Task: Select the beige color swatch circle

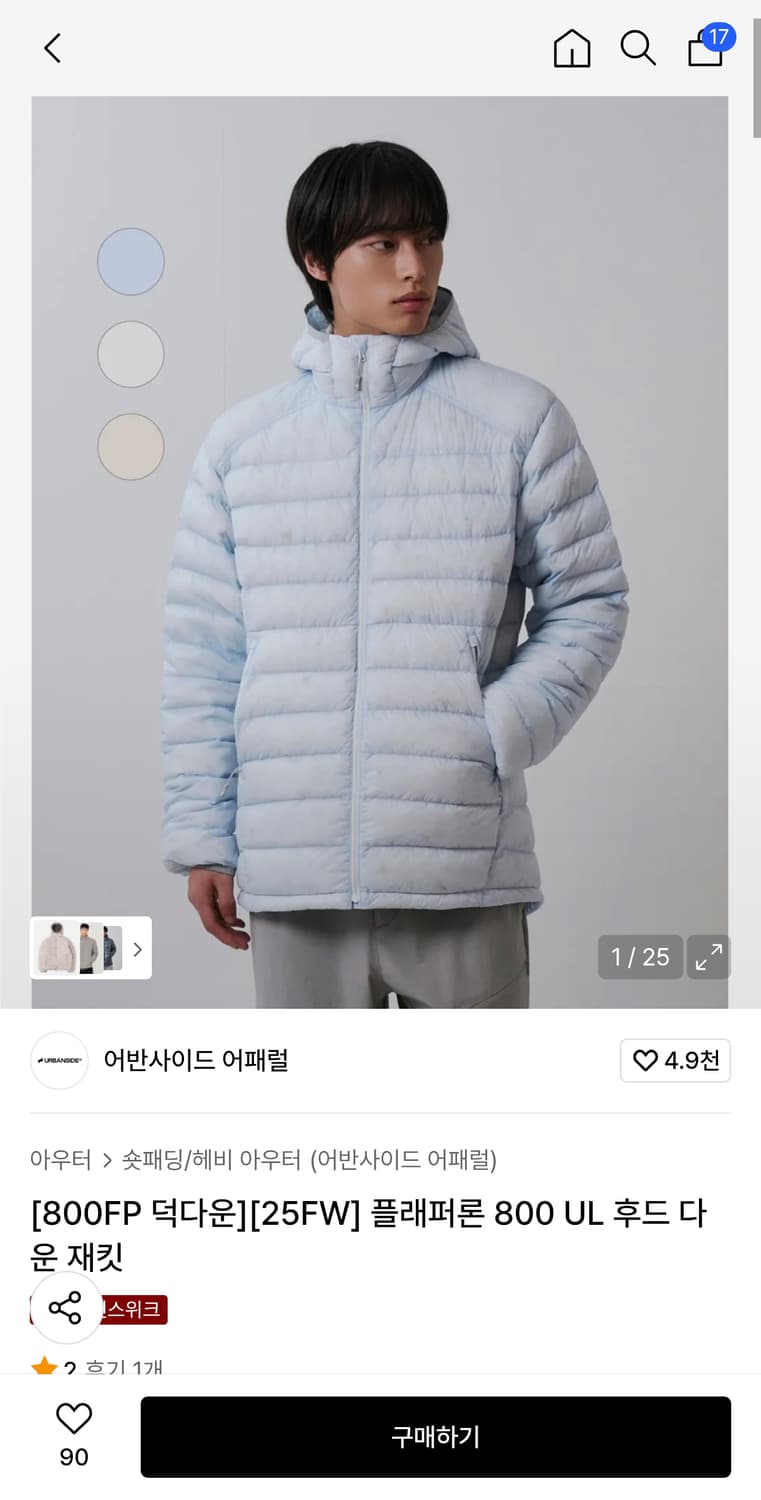Action: [130, 446]
